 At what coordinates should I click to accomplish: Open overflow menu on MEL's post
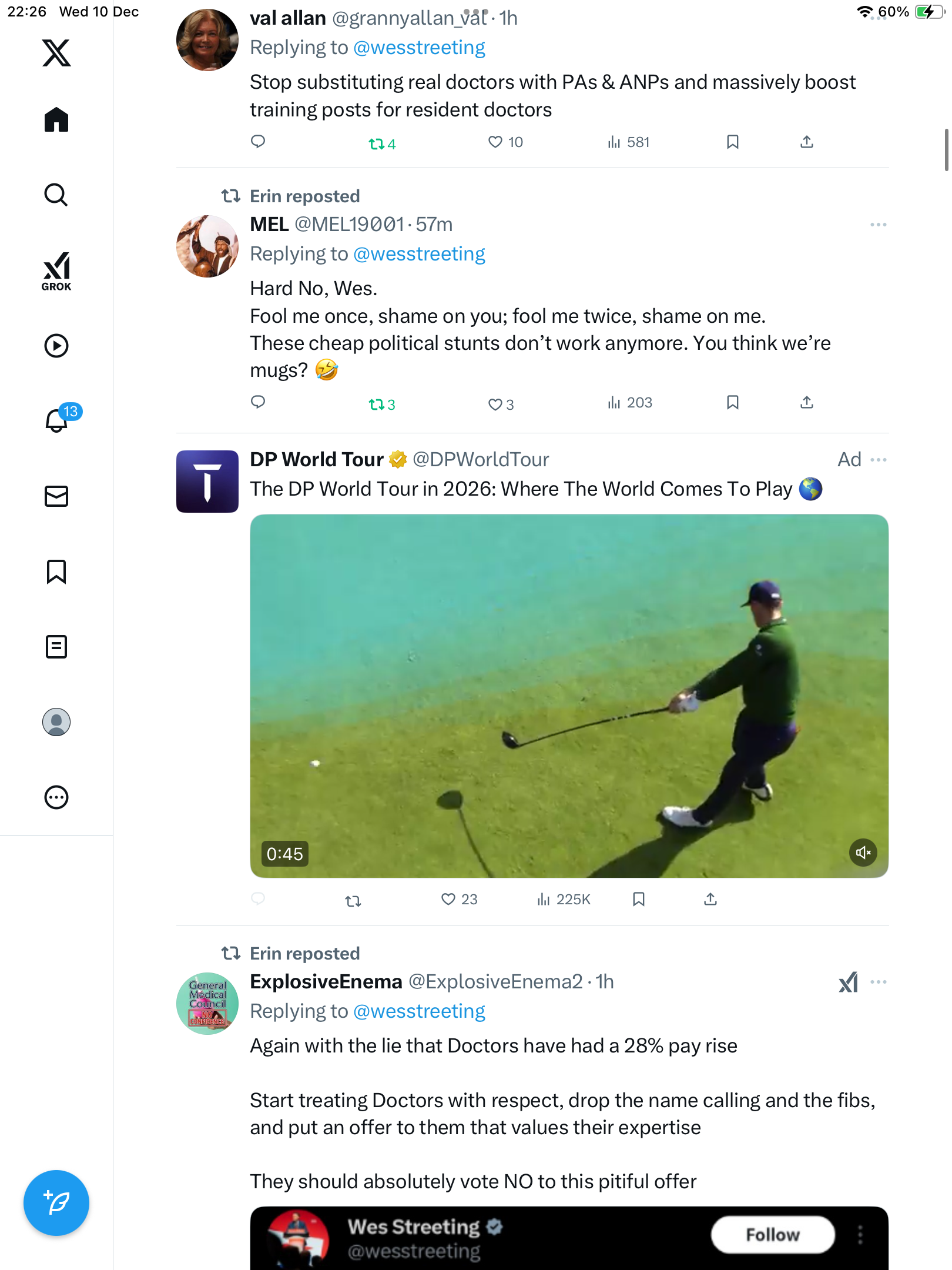[x=878, y=225]
